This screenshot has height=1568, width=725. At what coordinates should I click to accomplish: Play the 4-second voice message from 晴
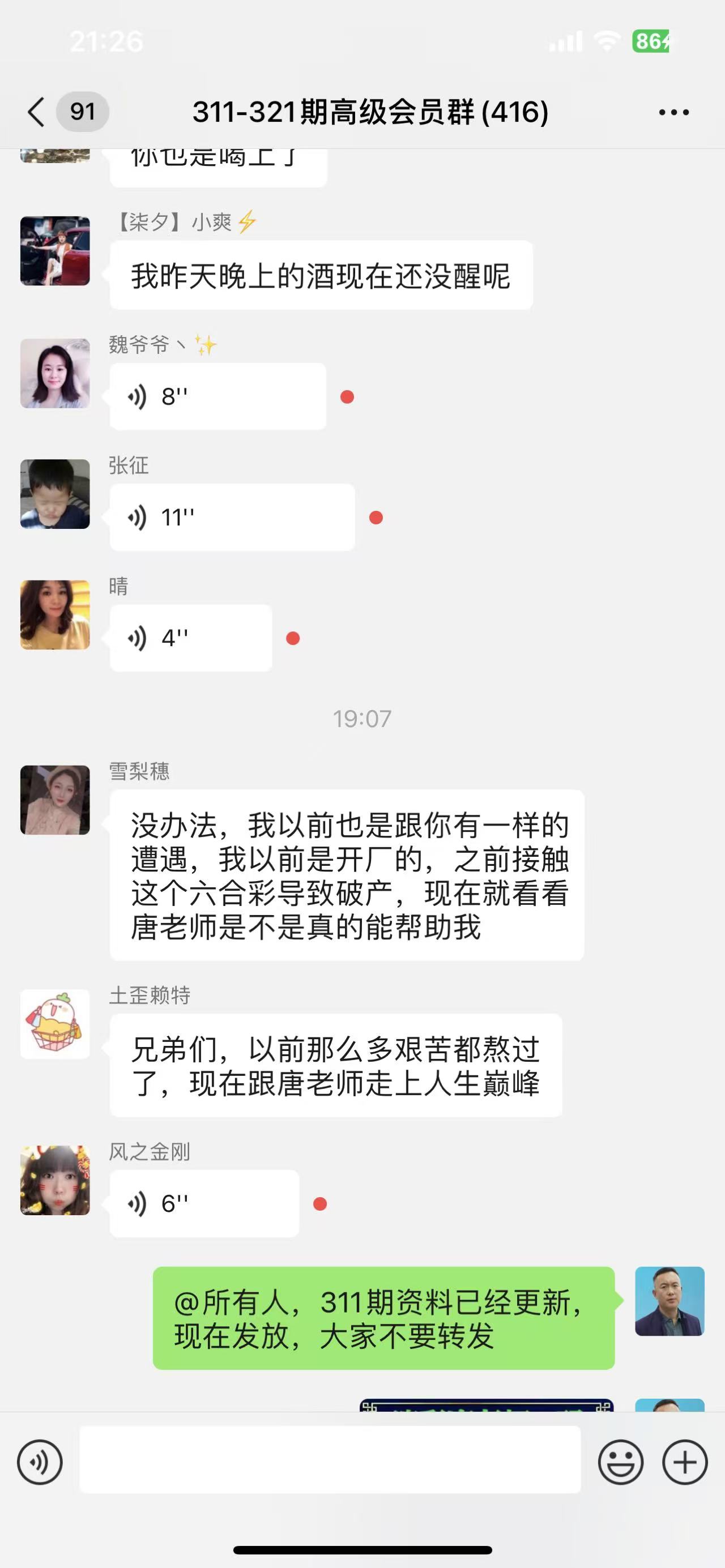click(190, 638)
